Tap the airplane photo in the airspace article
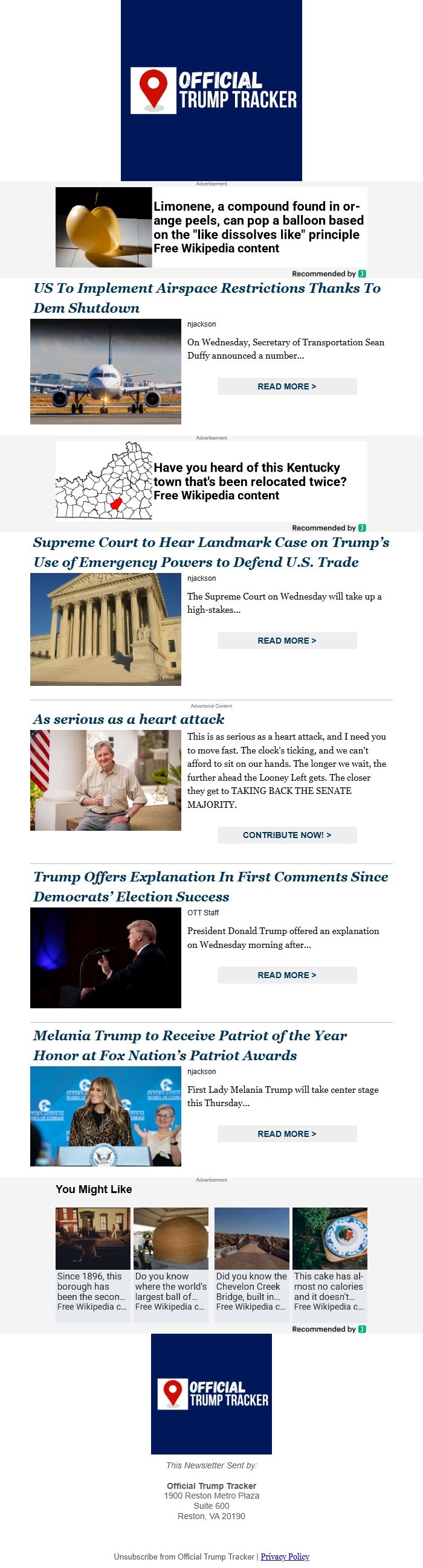 point(105,372)
